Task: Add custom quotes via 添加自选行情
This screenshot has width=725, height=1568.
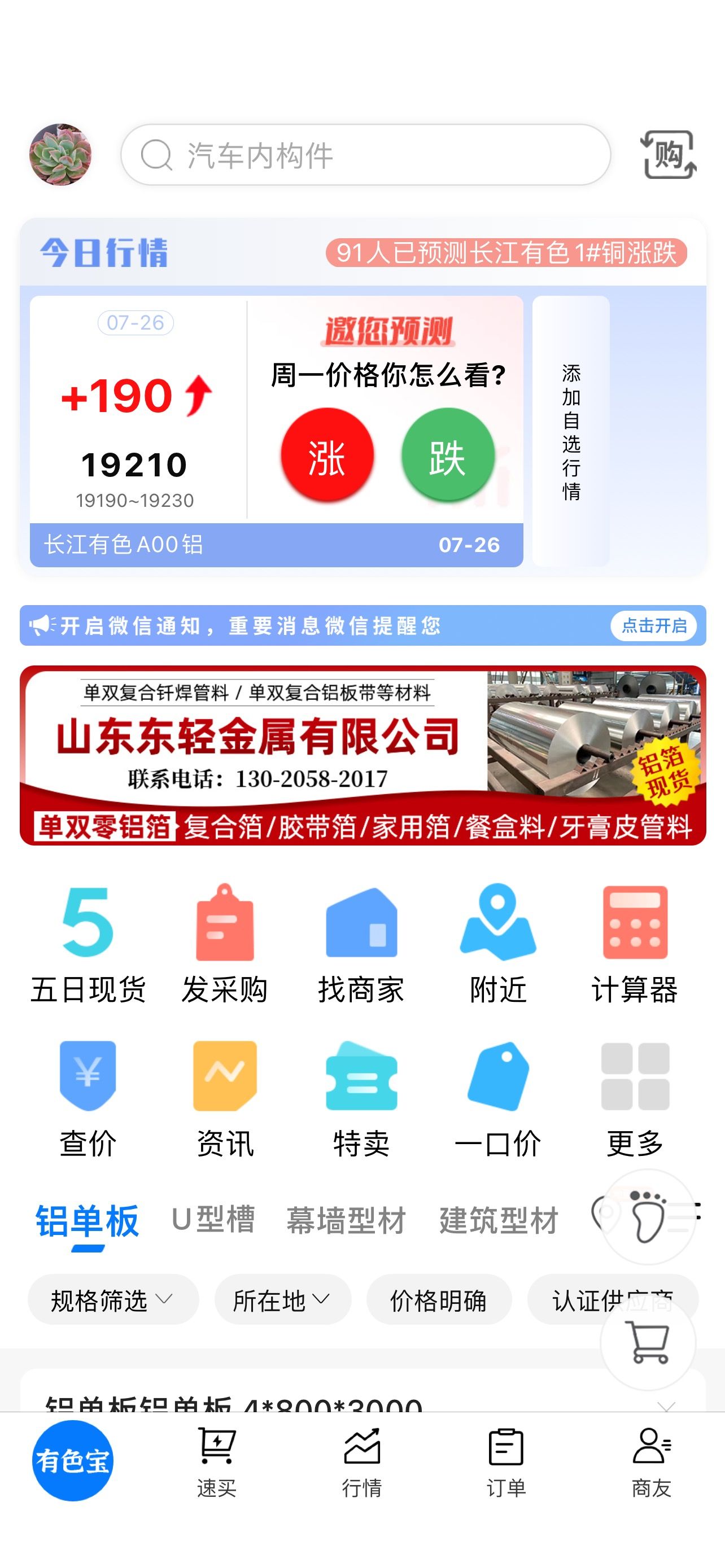Action: pyautogui.click(x=571, y=432)
